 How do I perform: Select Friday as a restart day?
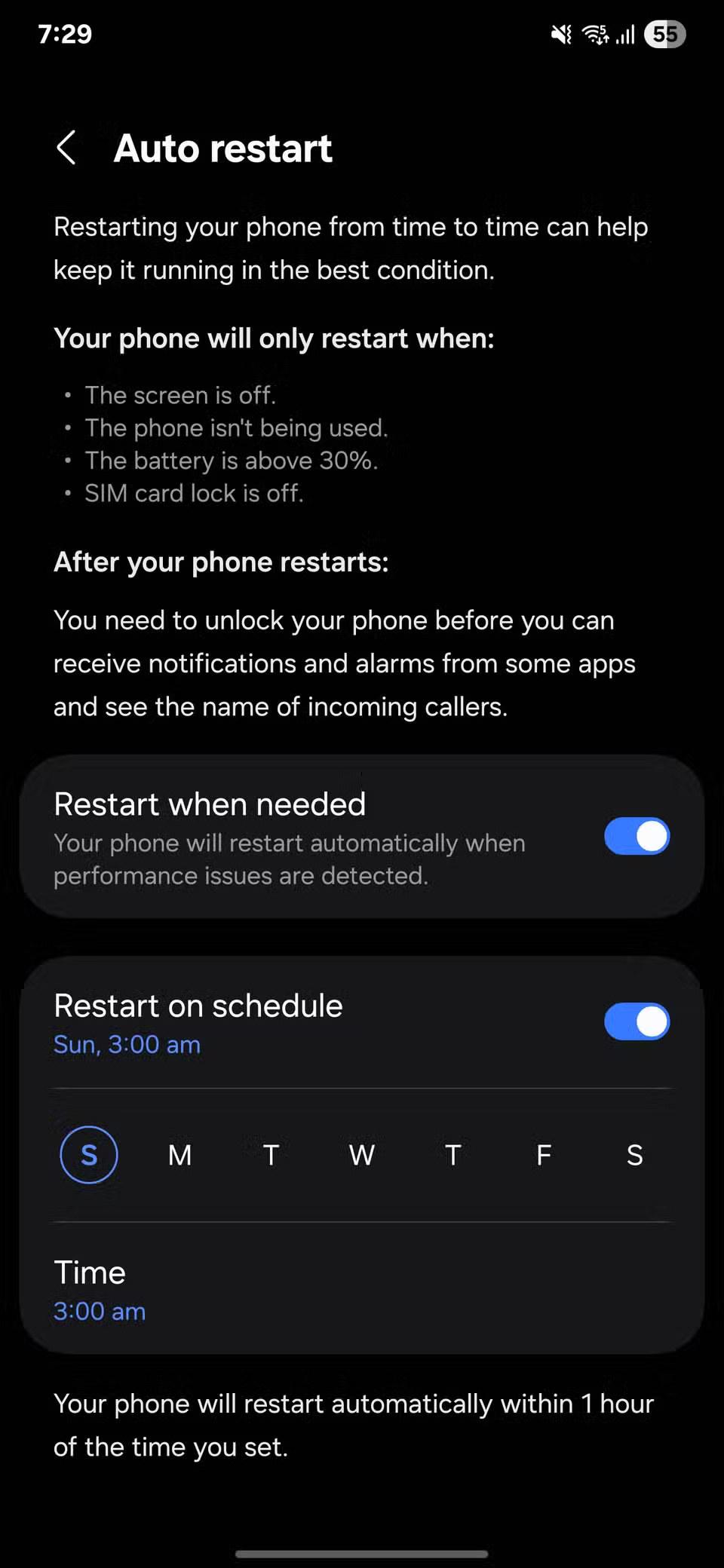tap(544, 1154)
